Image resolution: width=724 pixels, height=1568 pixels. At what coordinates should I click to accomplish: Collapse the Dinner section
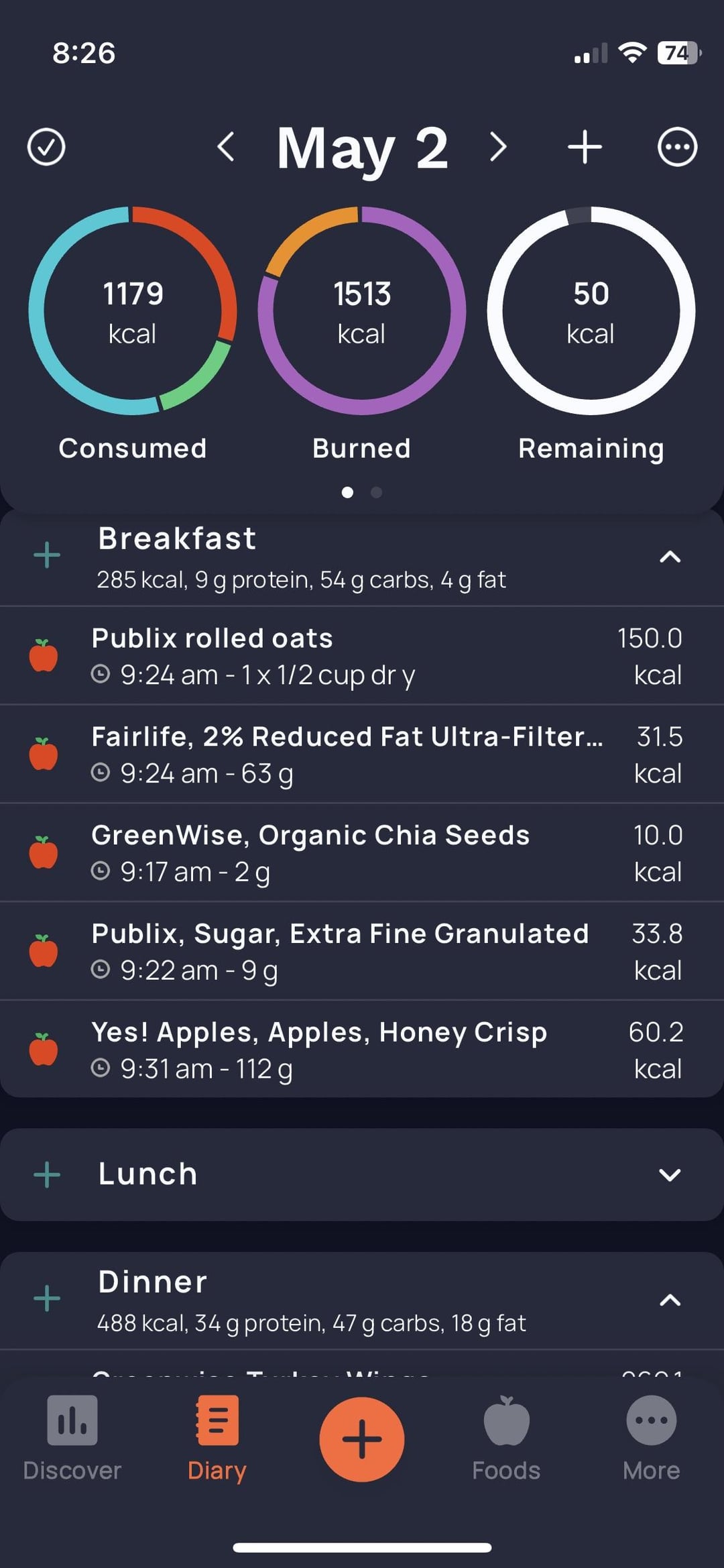pos(670,1300)
